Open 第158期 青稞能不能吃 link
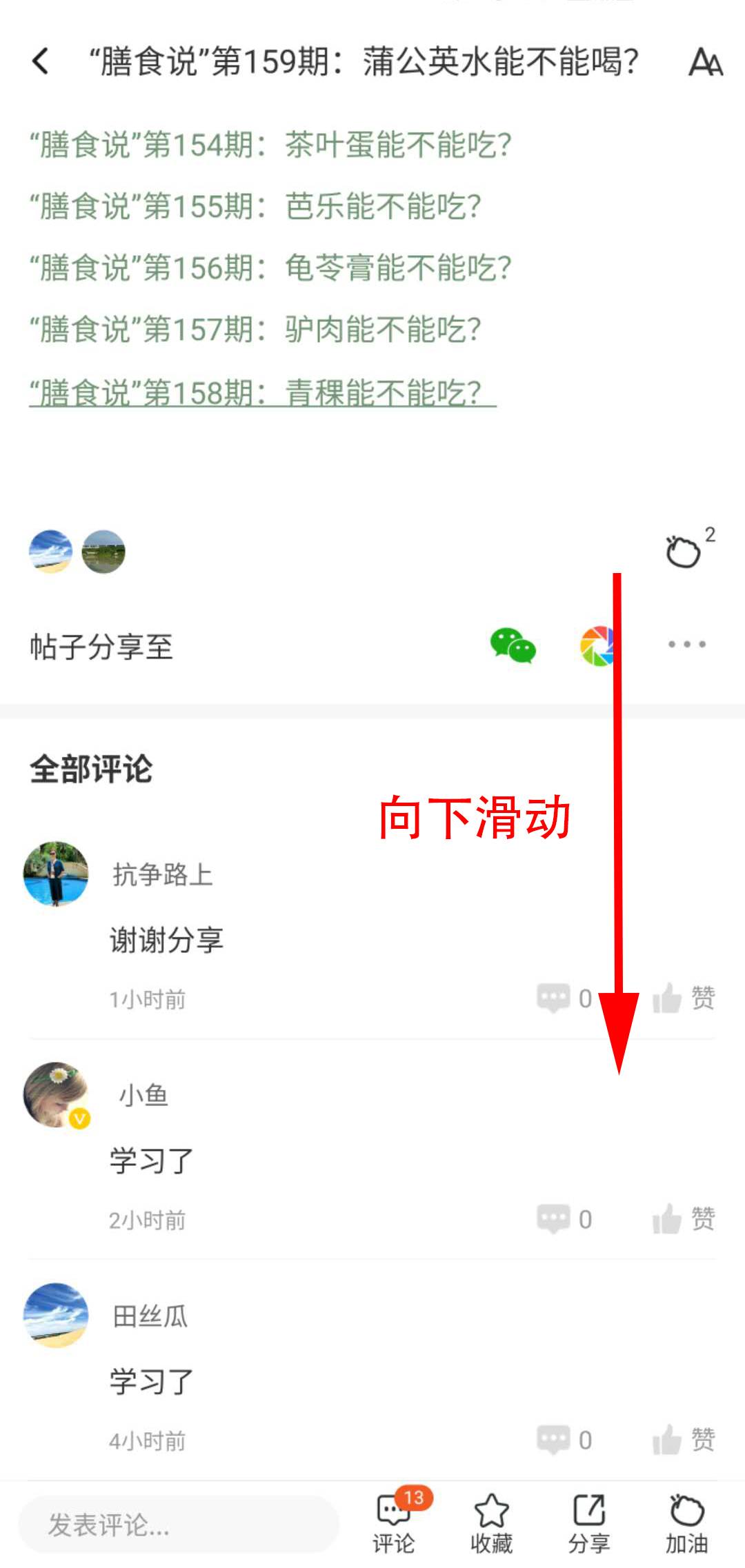The height and width of the screenshot is (1568, 745). (262, 392)
